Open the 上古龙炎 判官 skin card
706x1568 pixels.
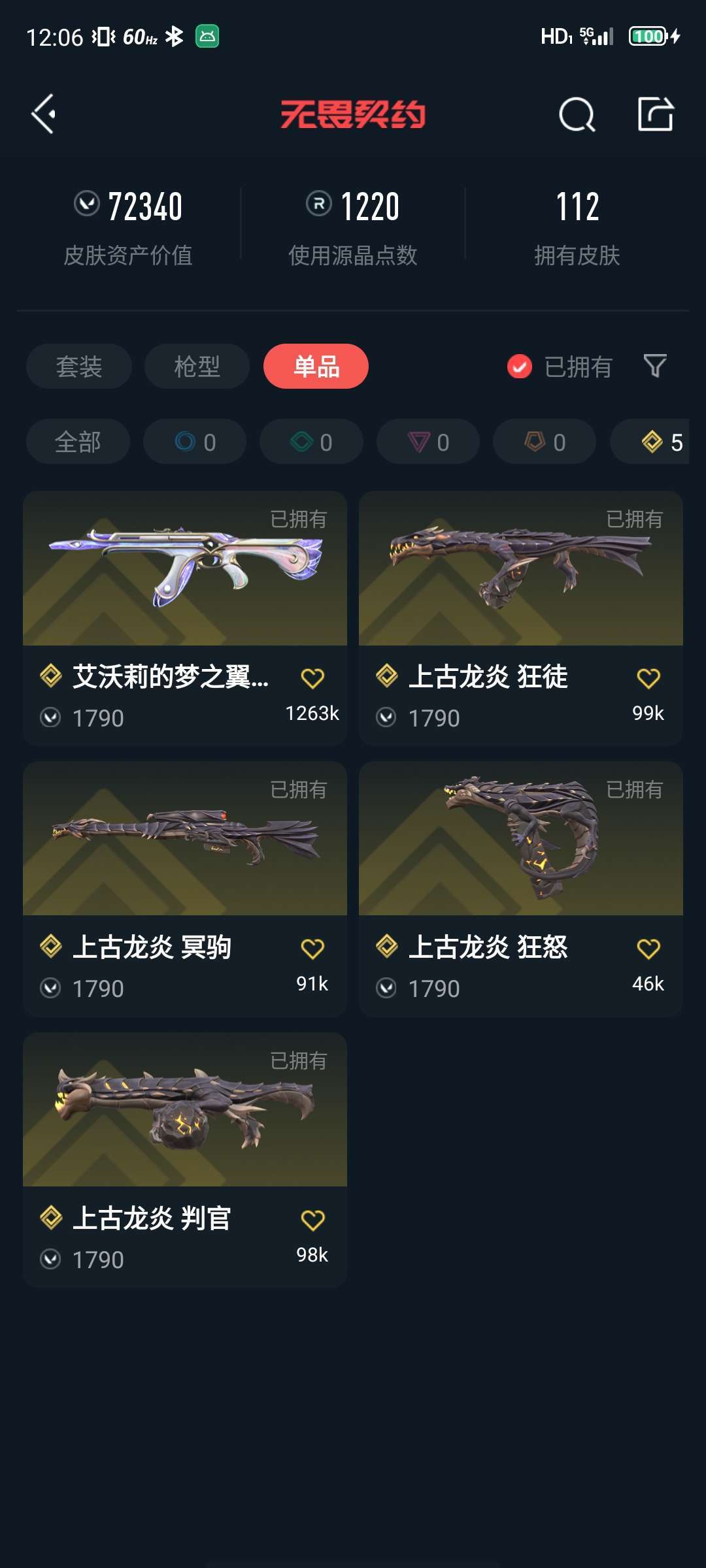click(x=185, y=1160)
